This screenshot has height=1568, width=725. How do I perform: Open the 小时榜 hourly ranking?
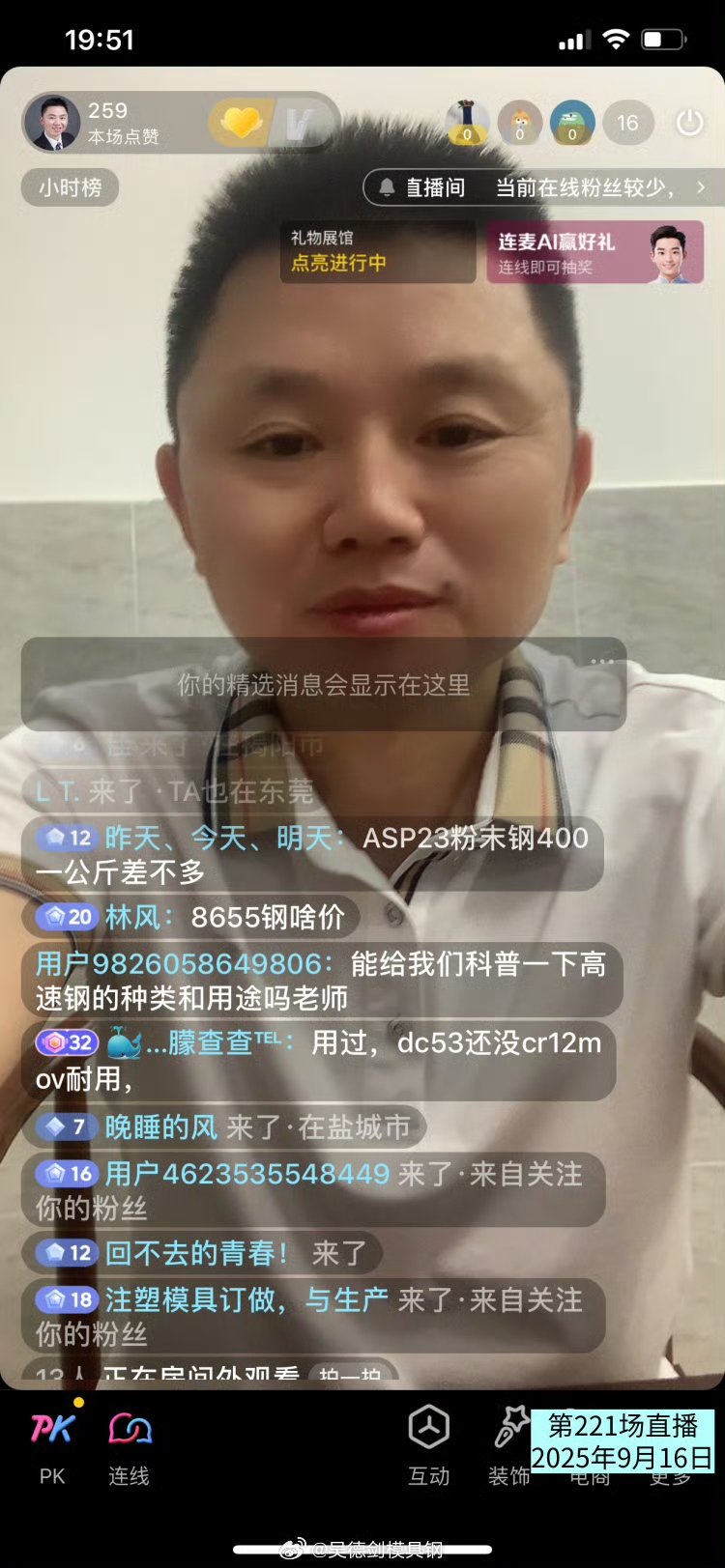click(x=70, y=187)
